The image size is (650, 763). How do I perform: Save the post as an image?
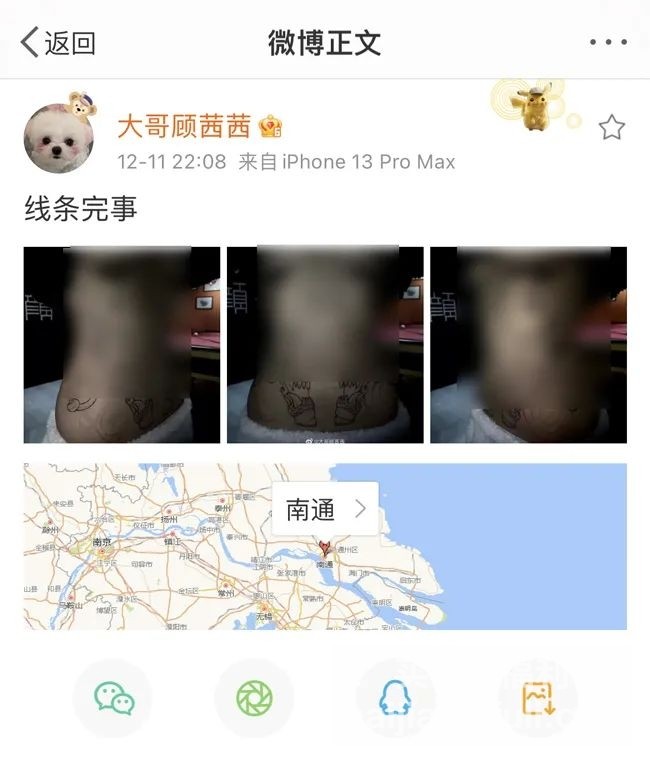click(536, 697)
